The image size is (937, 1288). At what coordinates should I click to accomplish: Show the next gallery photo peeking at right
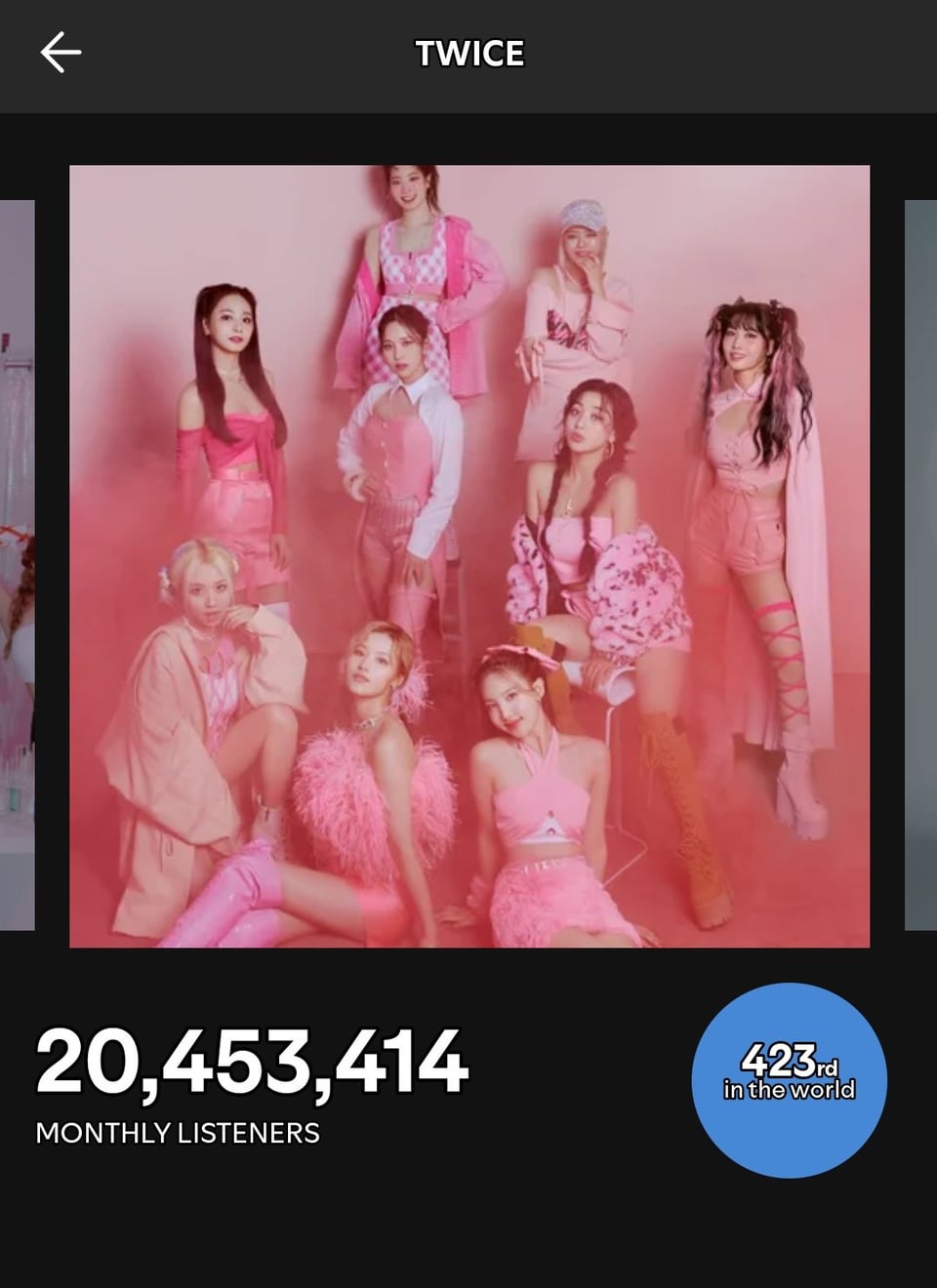click(920, 566)
